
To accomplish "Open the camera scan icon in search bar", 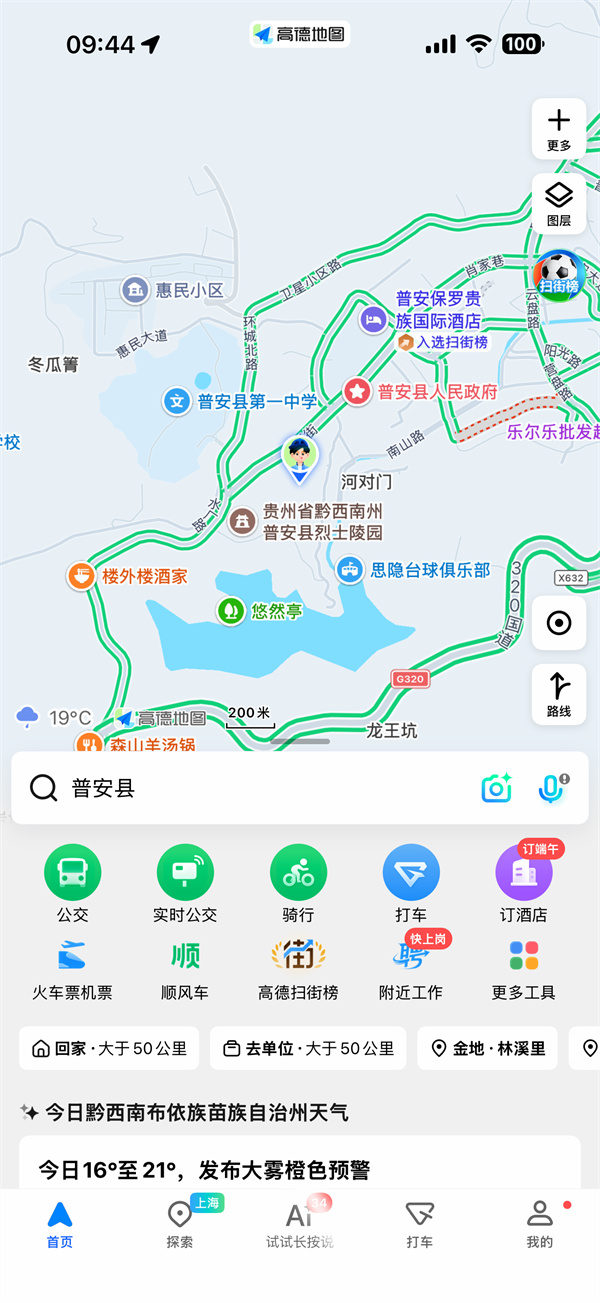I will pyautogui.click(x=496, y=788).
